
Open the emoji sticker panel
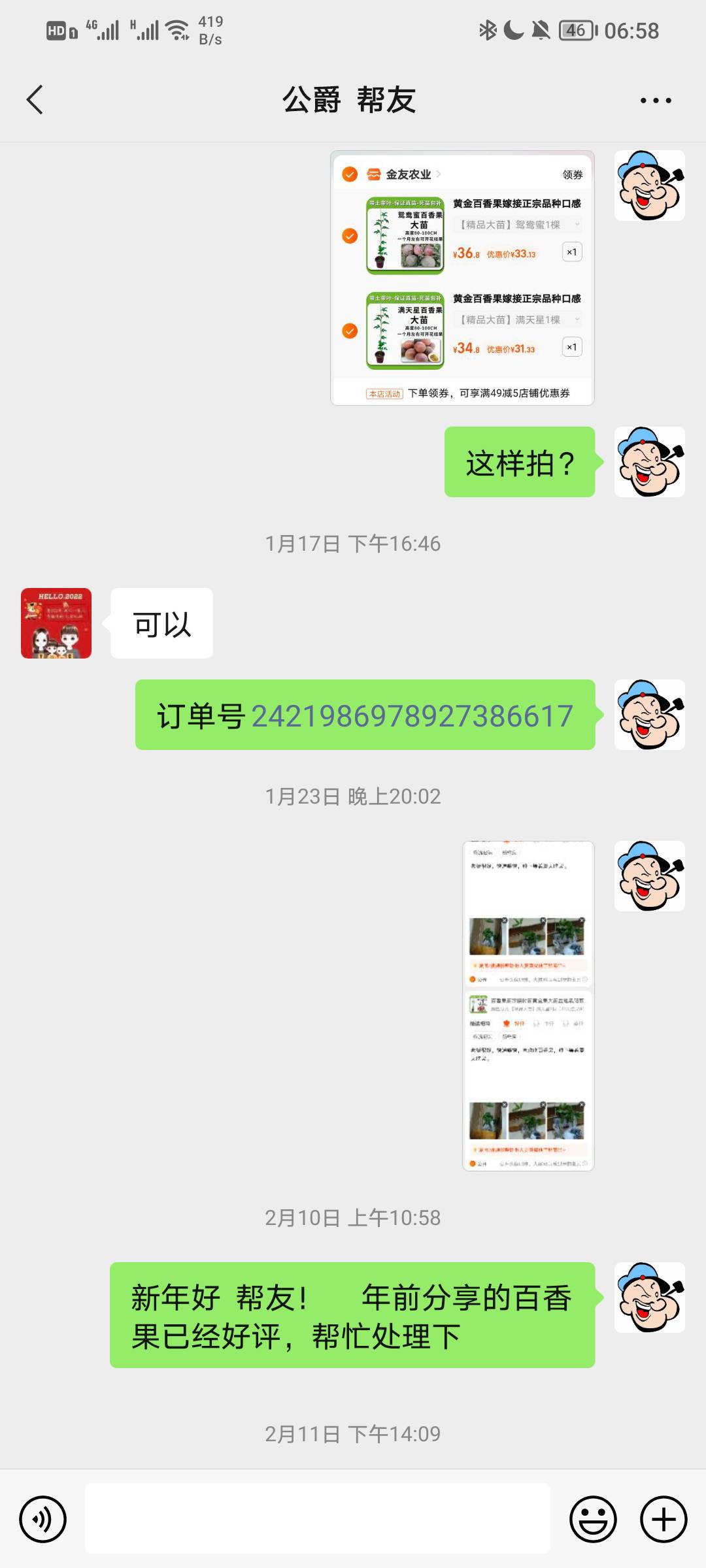coord(593,1519)
